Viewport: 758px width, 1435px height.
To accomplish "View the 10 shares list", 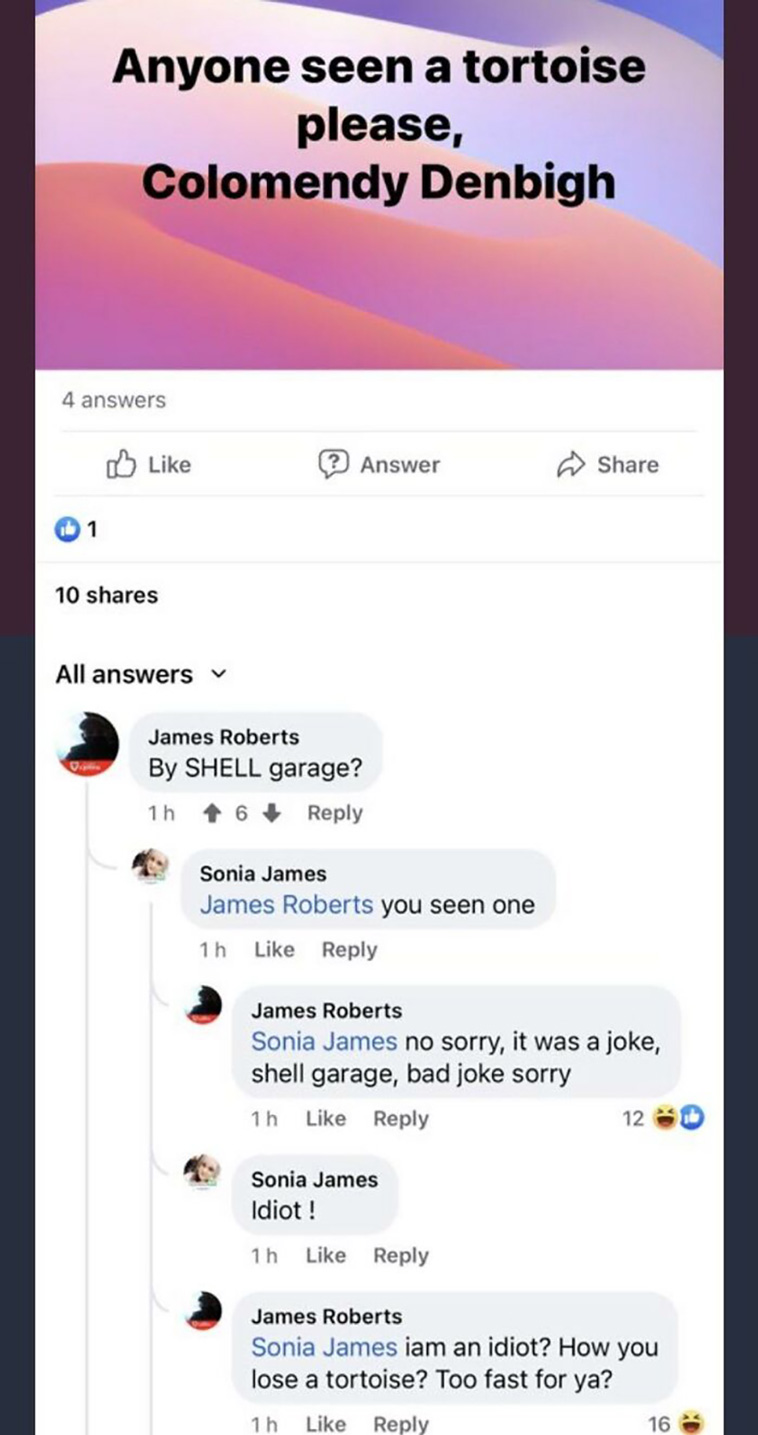I will pyautogui.click(x=106, y=595).
